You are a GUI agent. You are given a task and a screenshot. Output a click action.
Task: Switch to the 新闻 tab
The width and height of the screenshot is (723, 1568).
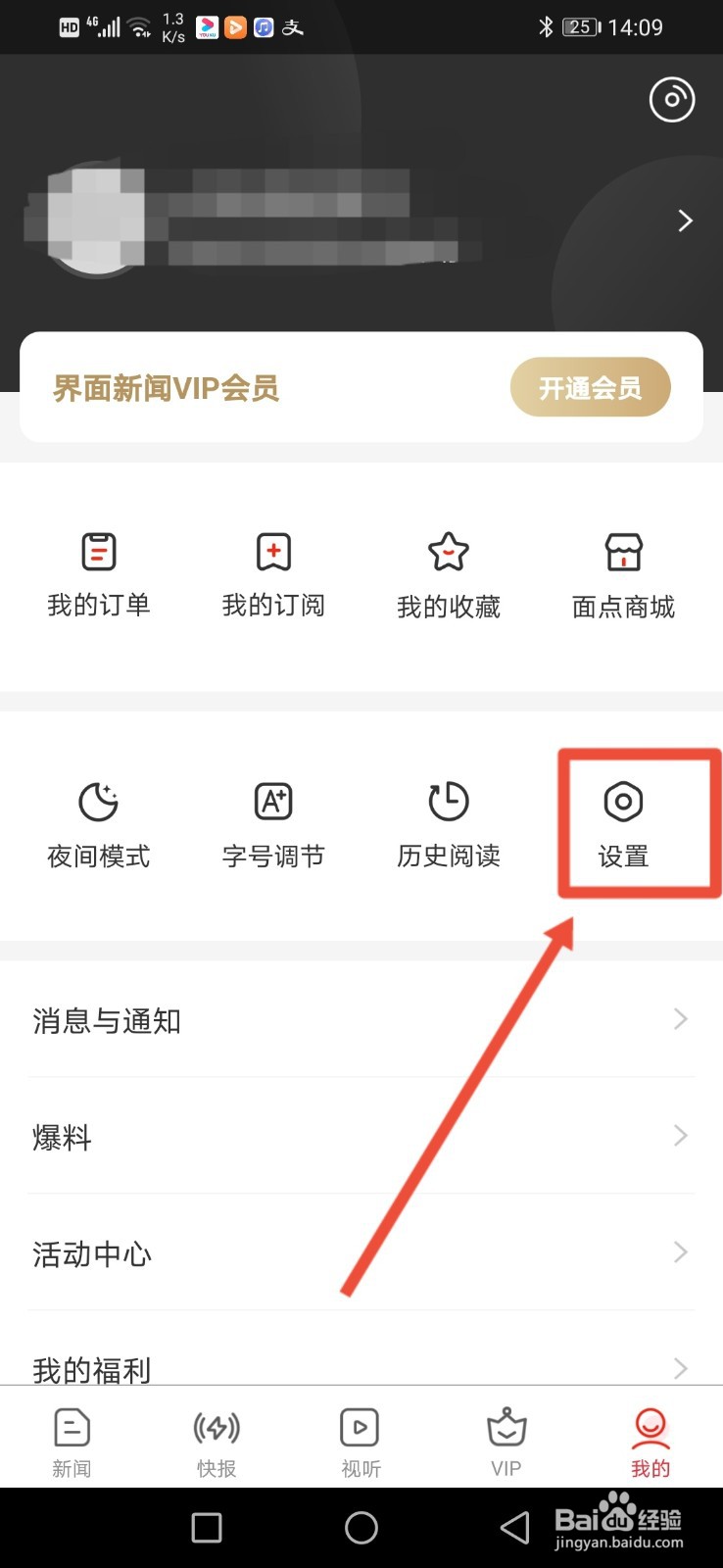[x=72, y=1436]
